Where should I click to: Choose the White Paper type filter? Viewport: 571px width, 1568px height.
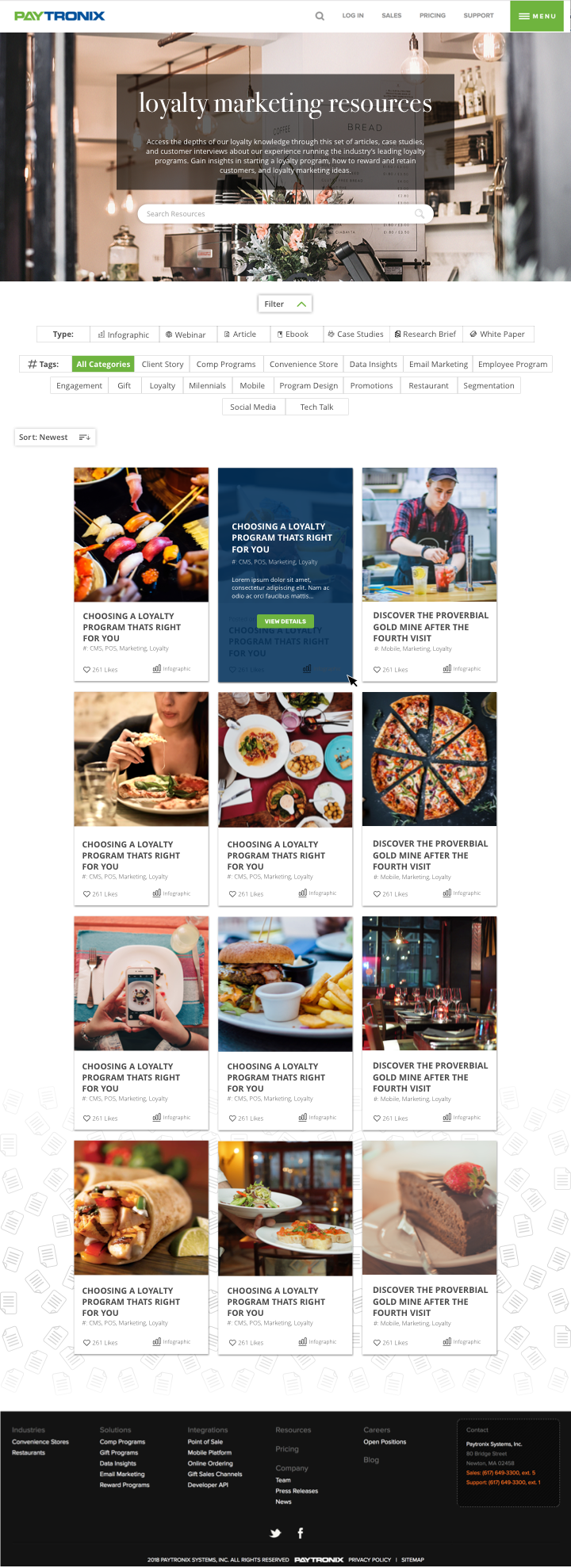click(x=497, y=335)
